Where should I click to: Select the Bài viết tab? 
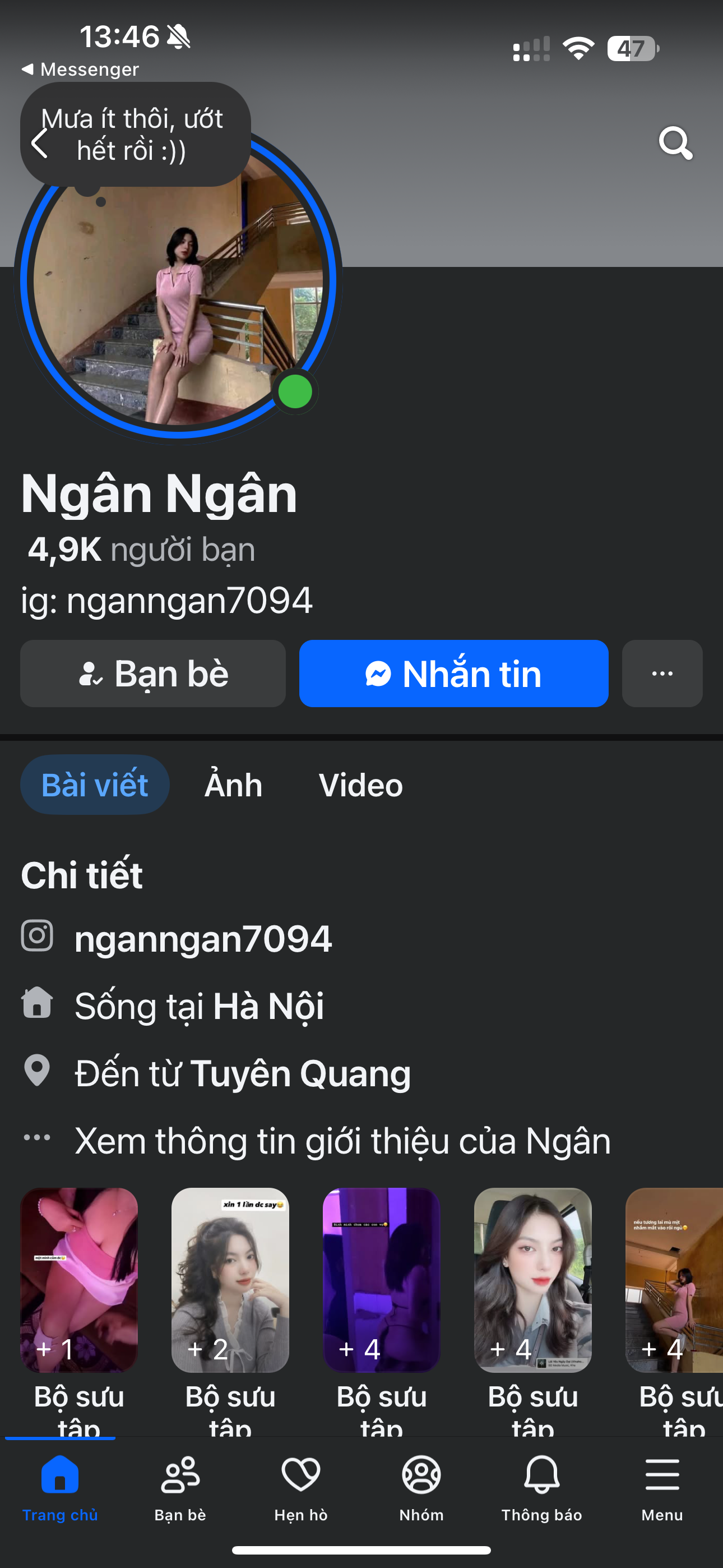click(x=95, y=785)
